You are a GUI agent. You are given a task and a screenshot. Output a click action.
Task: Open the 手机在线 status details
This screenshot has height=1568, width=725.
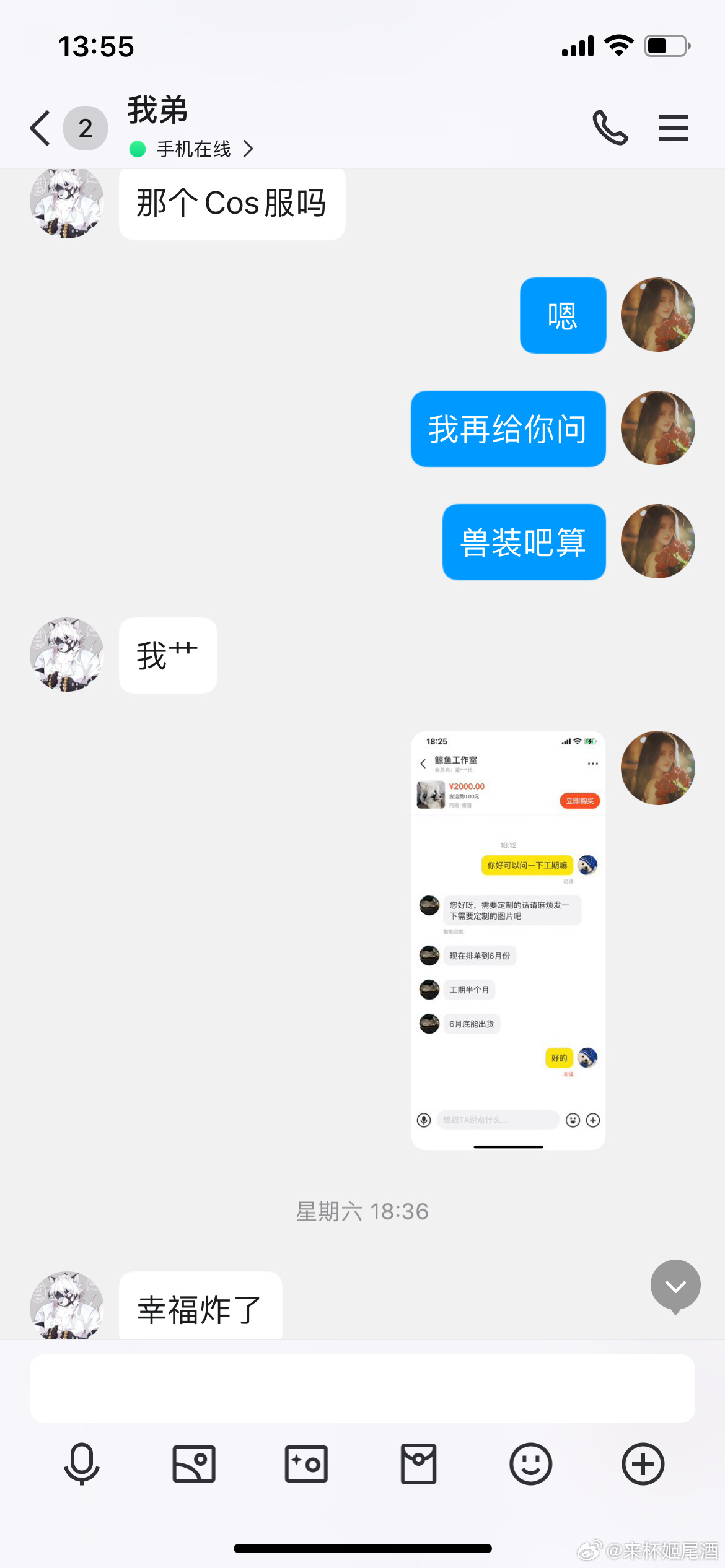point(193,149)
